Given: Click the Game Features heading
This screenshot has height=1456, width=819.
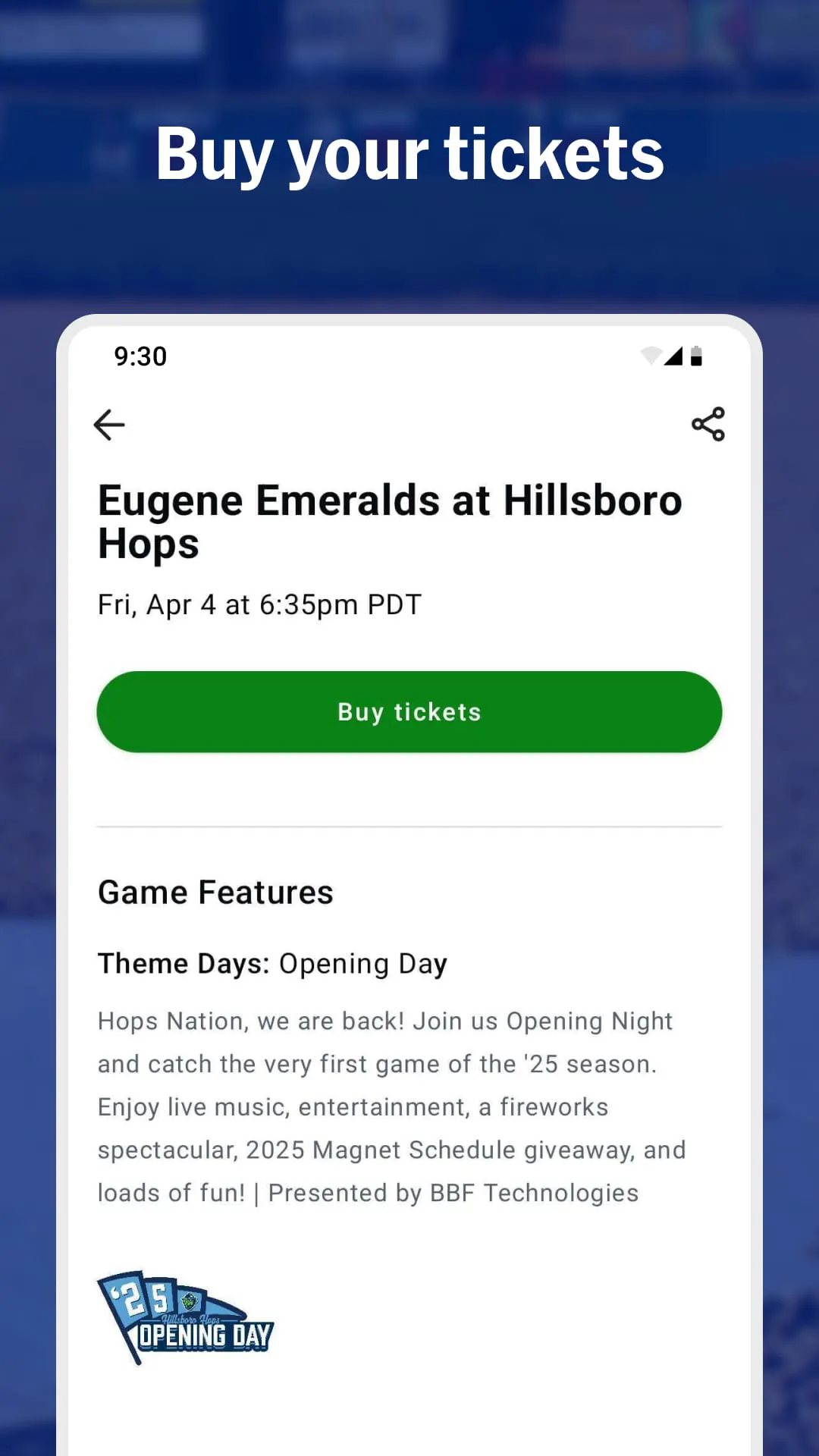Looking at the screenshot, I should [215, 892].
